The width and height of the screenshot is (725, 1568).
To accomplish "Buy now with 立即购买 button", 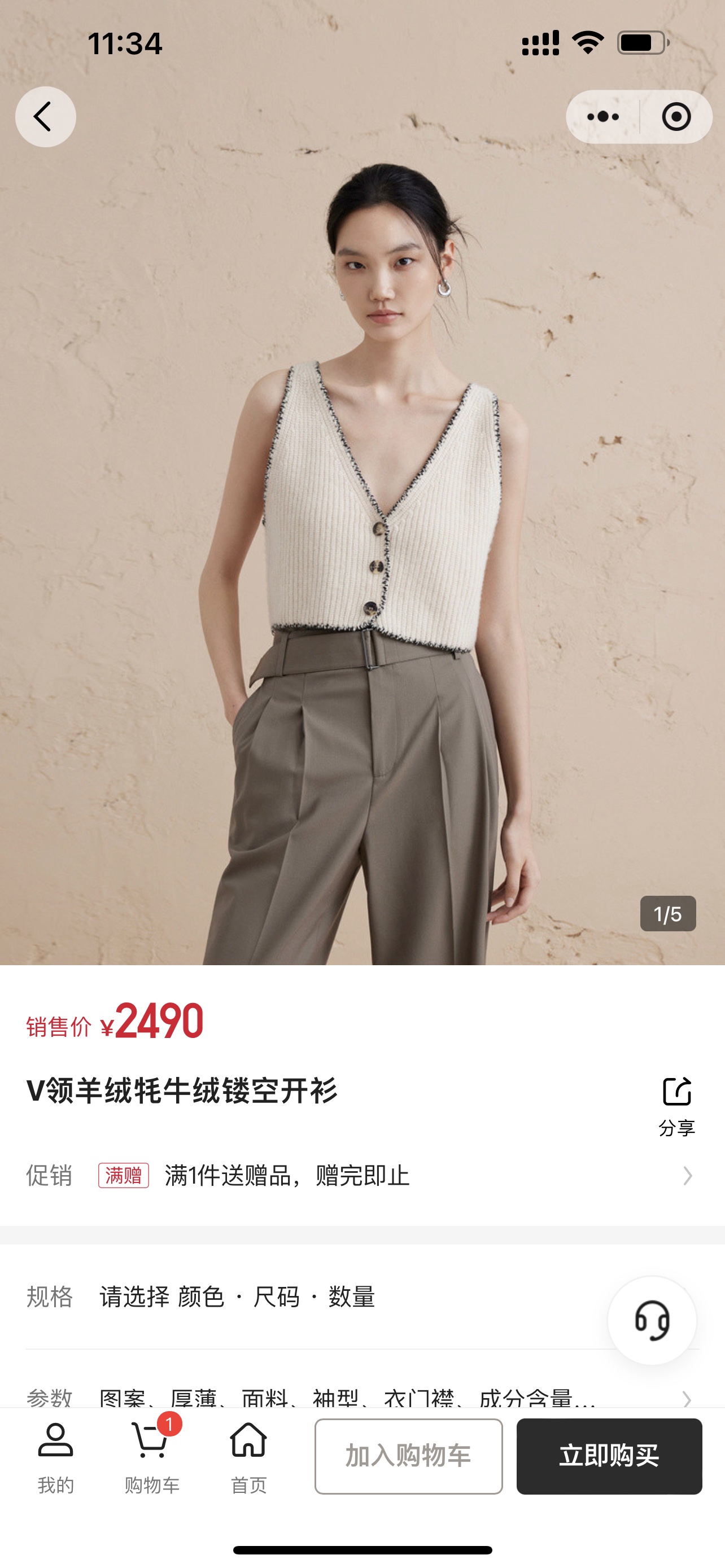I will pyautogui.click(x=609, y=1456).
